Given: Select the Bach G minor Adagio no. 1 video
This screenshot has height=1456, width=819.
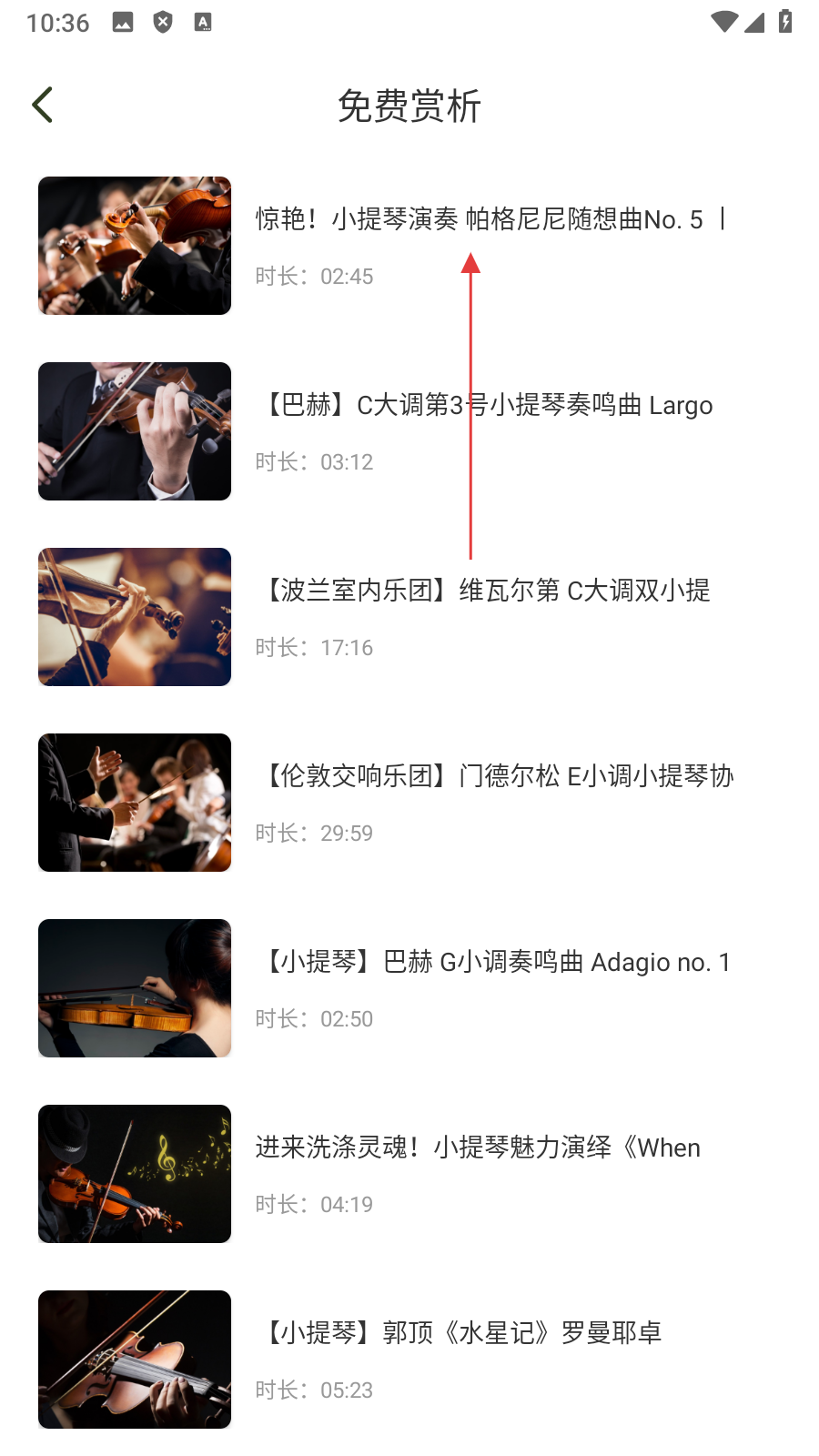Looking at the screenshot, I should pos(409,988).
